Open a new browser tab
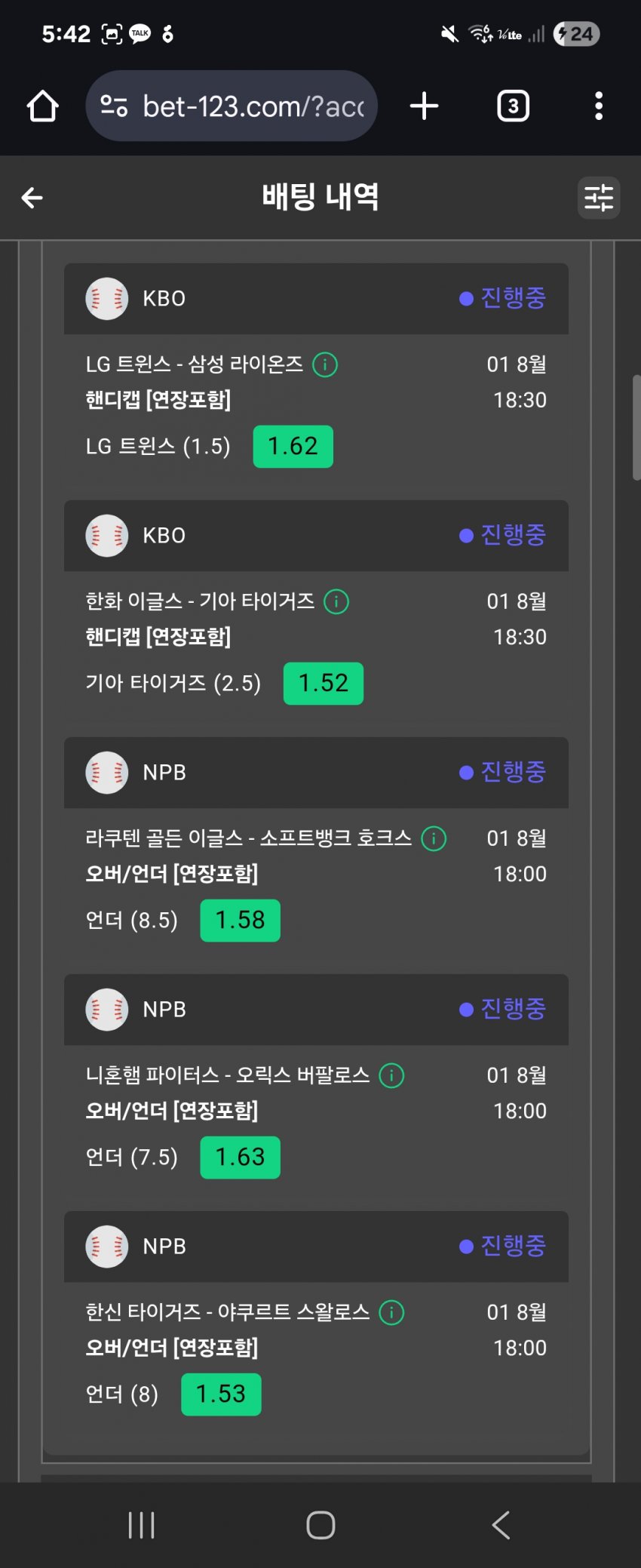 click(424, 106)
